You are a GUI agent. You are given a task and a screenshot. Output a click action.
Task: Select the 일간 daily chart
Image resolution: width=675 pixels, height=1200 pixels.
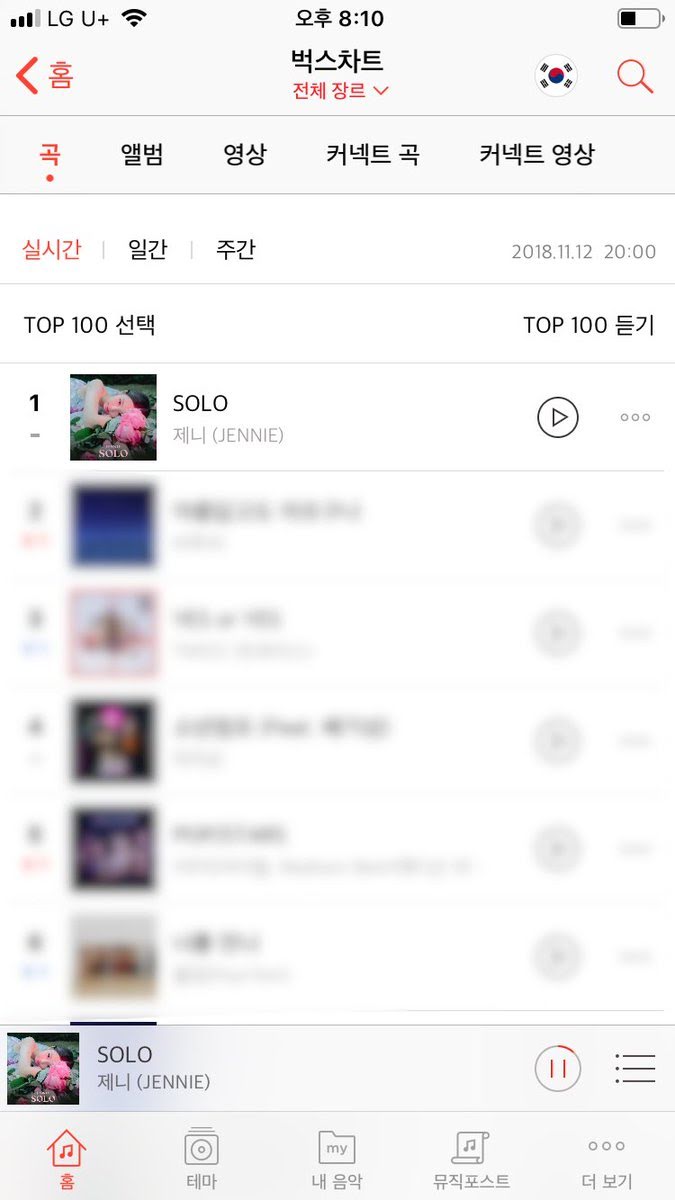147,250
